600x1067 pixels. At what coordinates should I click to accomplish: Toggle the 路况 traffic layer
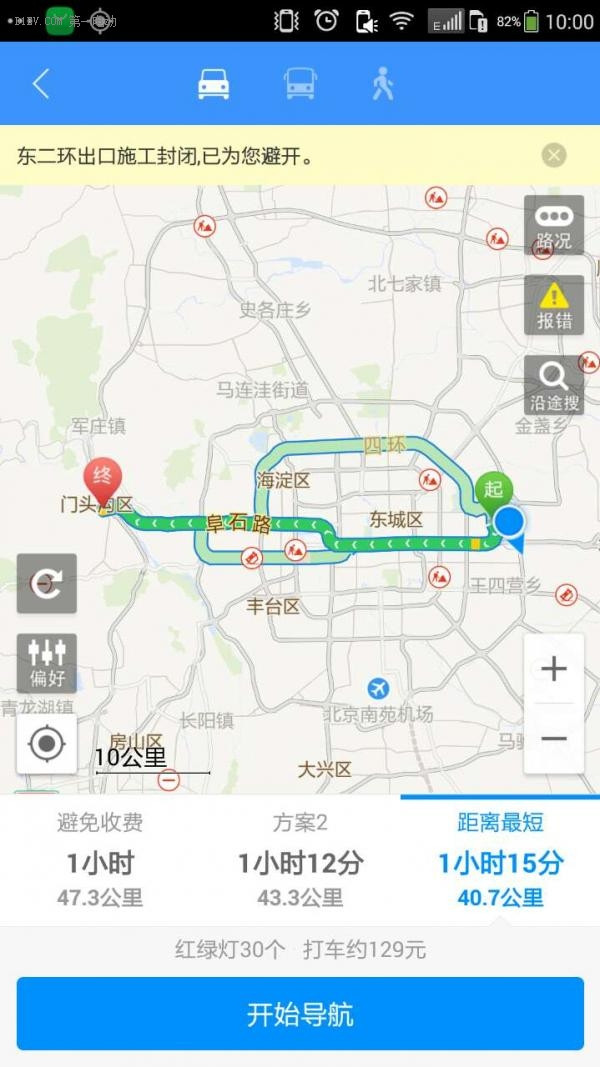(x=553, y=226)
